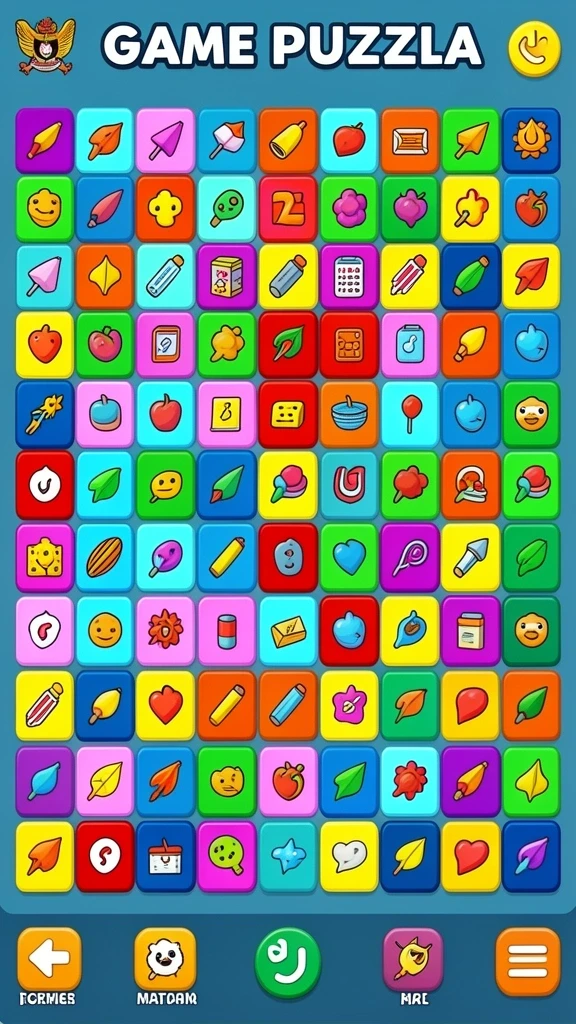The width and height of the screenshot is (576, 1024).
Task: Choose the envelope tile on cyan
Action: tap(288, 631)
